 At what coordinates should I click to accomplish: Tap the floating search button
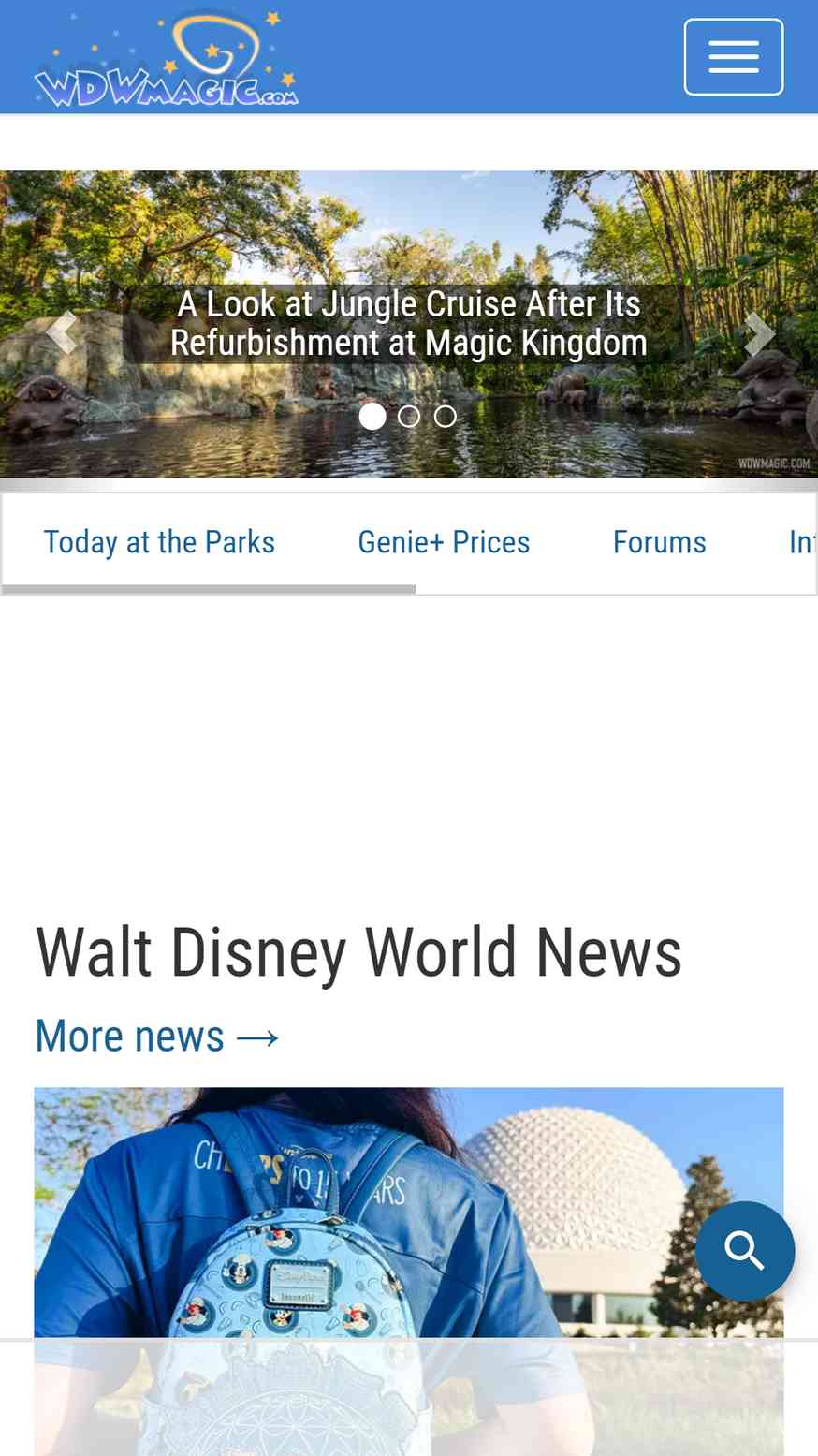tap(745, 1251)
